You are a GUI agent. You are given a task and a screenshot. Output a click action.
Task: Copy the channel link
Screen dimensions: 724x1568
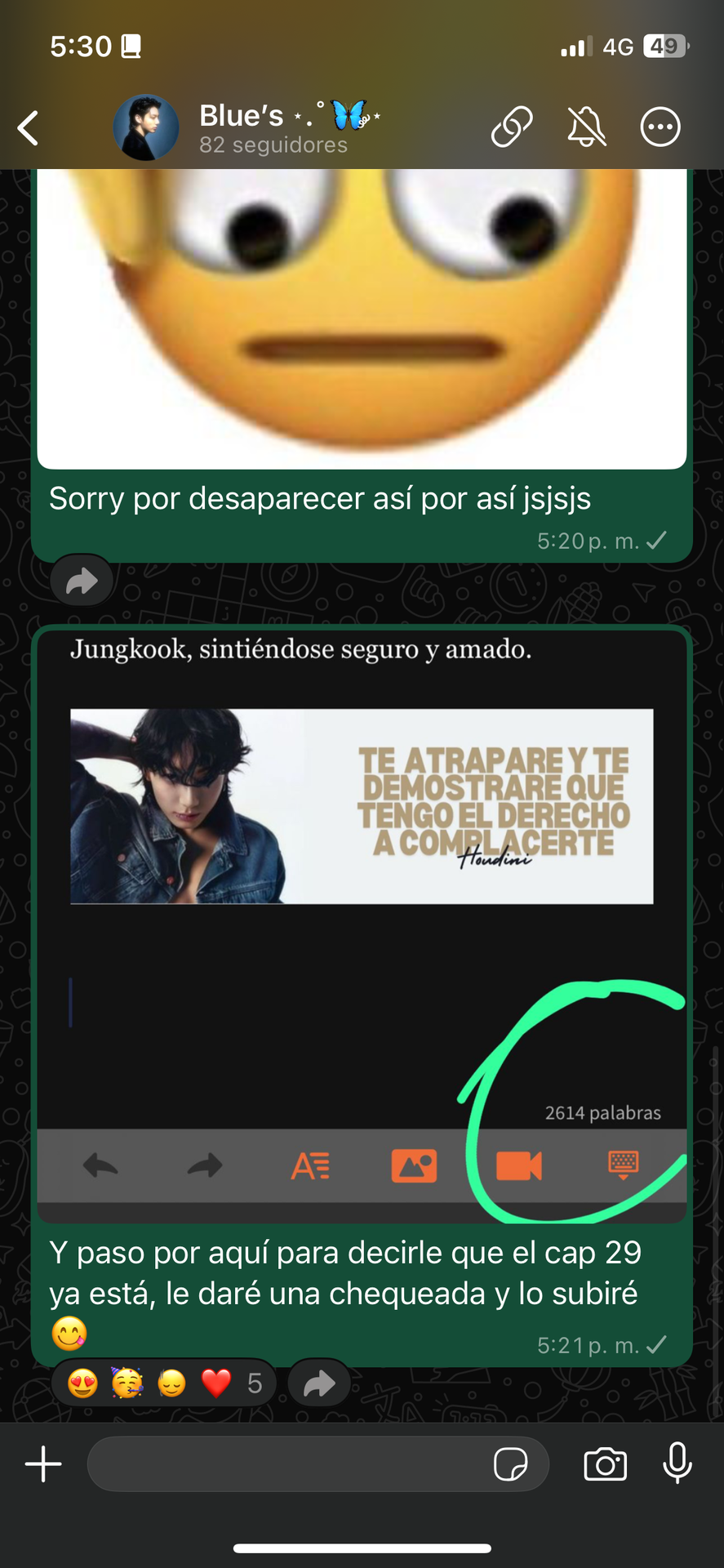(512, 127)
